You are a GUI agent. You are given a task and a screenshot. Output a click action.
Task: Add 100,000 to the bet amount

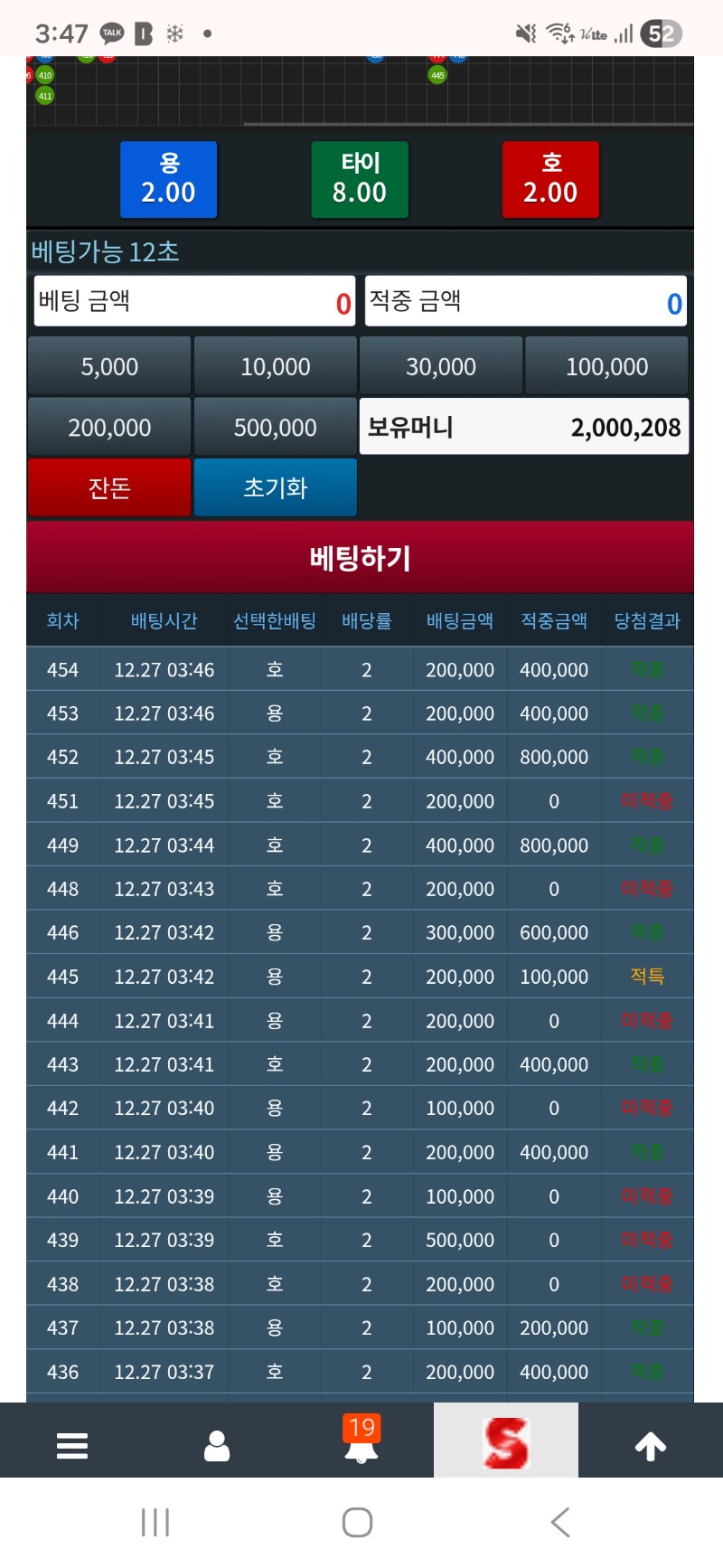pyautogui.click(x=606, y=366)
